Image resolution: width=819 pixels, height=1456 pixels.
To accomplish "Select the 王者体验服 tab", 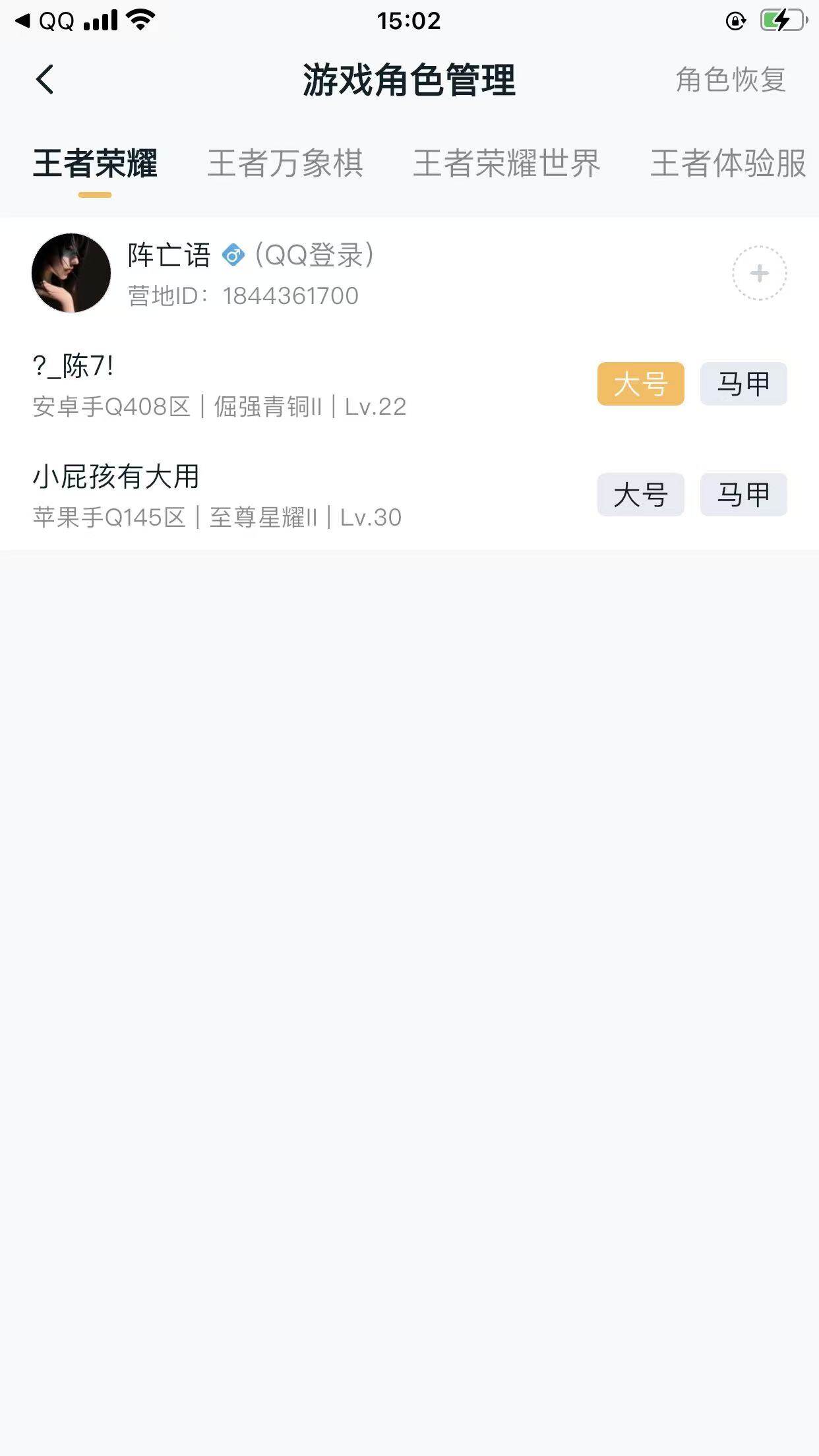I will [727, 165].
